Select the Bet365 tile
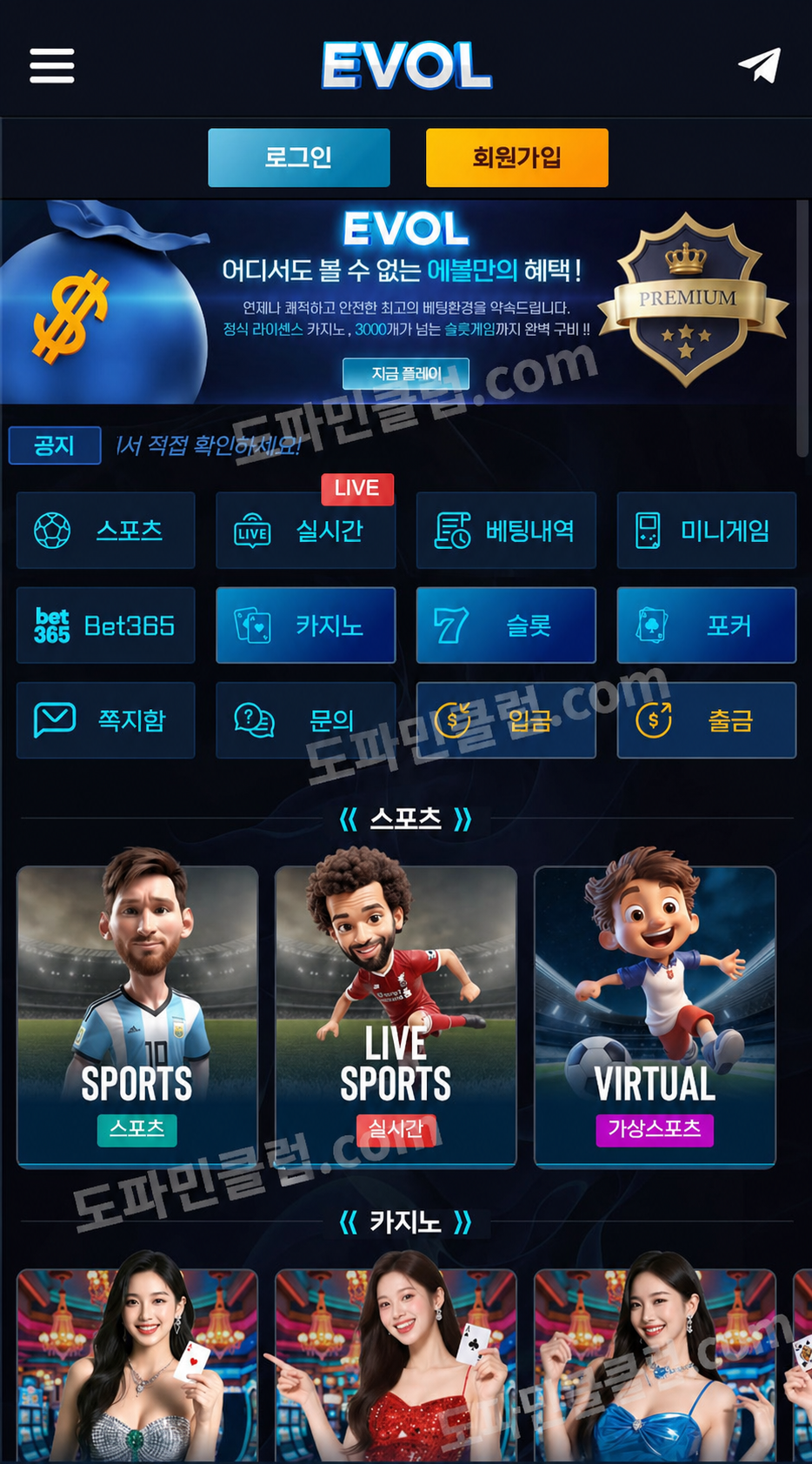The image size is (812, 1464). click(x=105, y=625)
